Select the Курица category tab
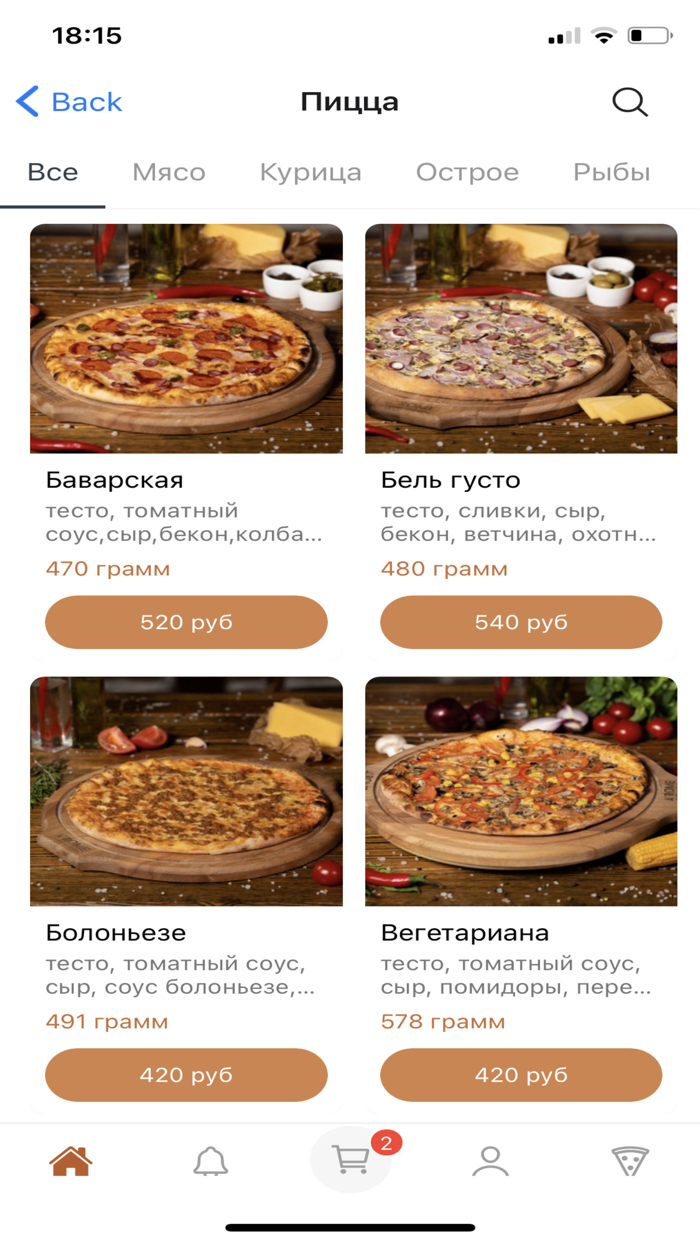This screenshot has height=1244, width=700. click(311, 172)
